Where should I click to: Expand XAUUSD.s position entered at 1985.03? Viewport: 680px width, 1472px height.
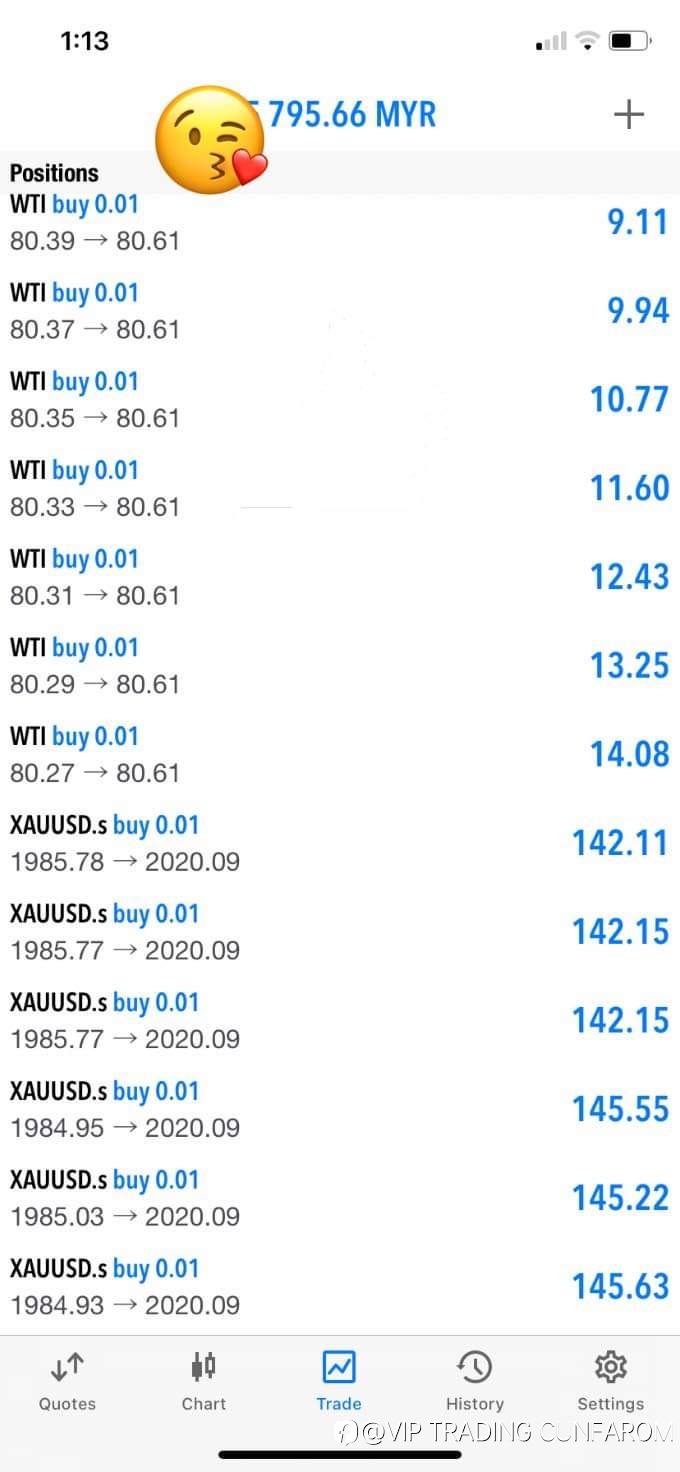pos(340,1197)
